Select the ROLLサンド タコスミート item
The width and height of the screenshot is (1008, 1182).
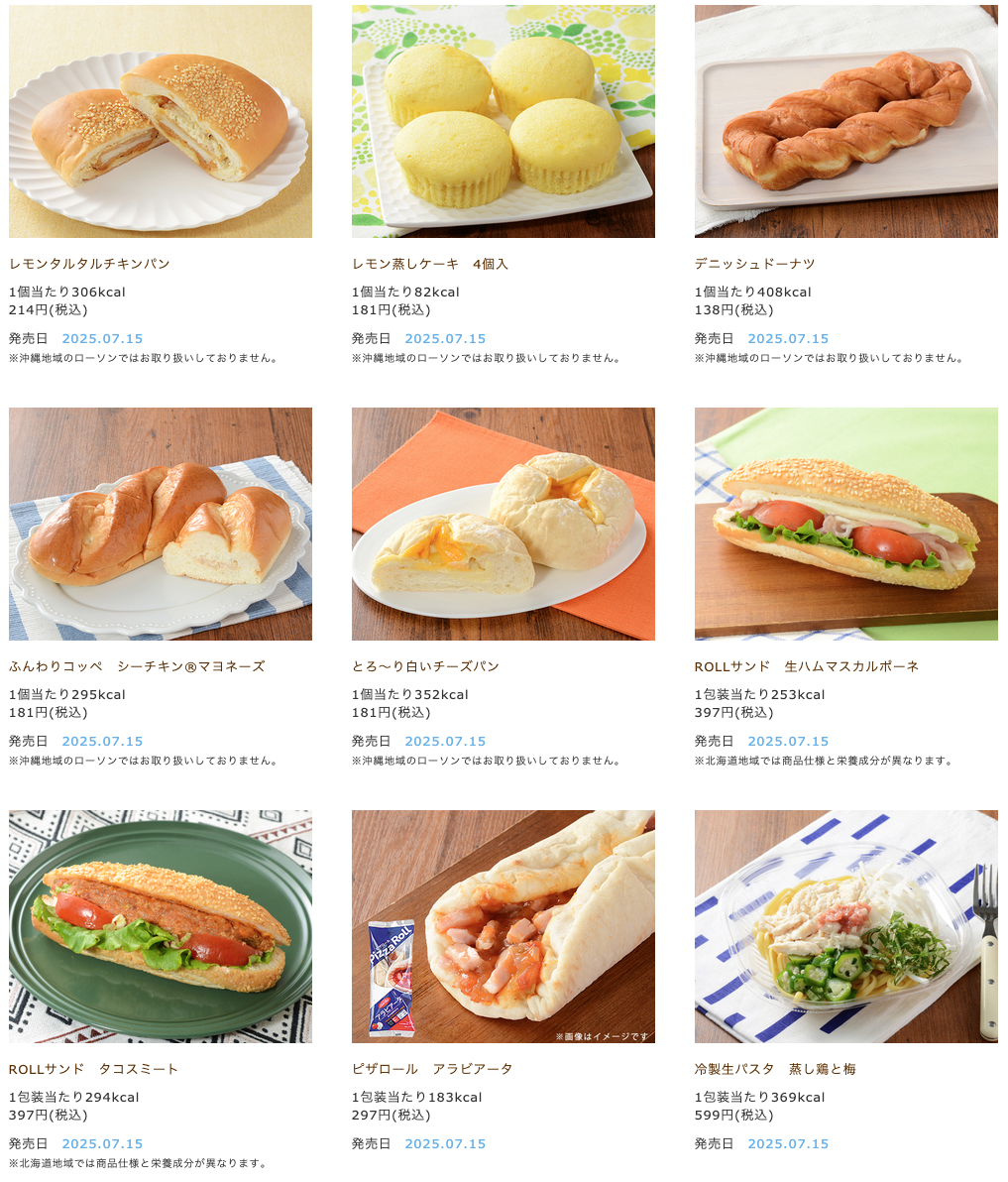[160, 927]
